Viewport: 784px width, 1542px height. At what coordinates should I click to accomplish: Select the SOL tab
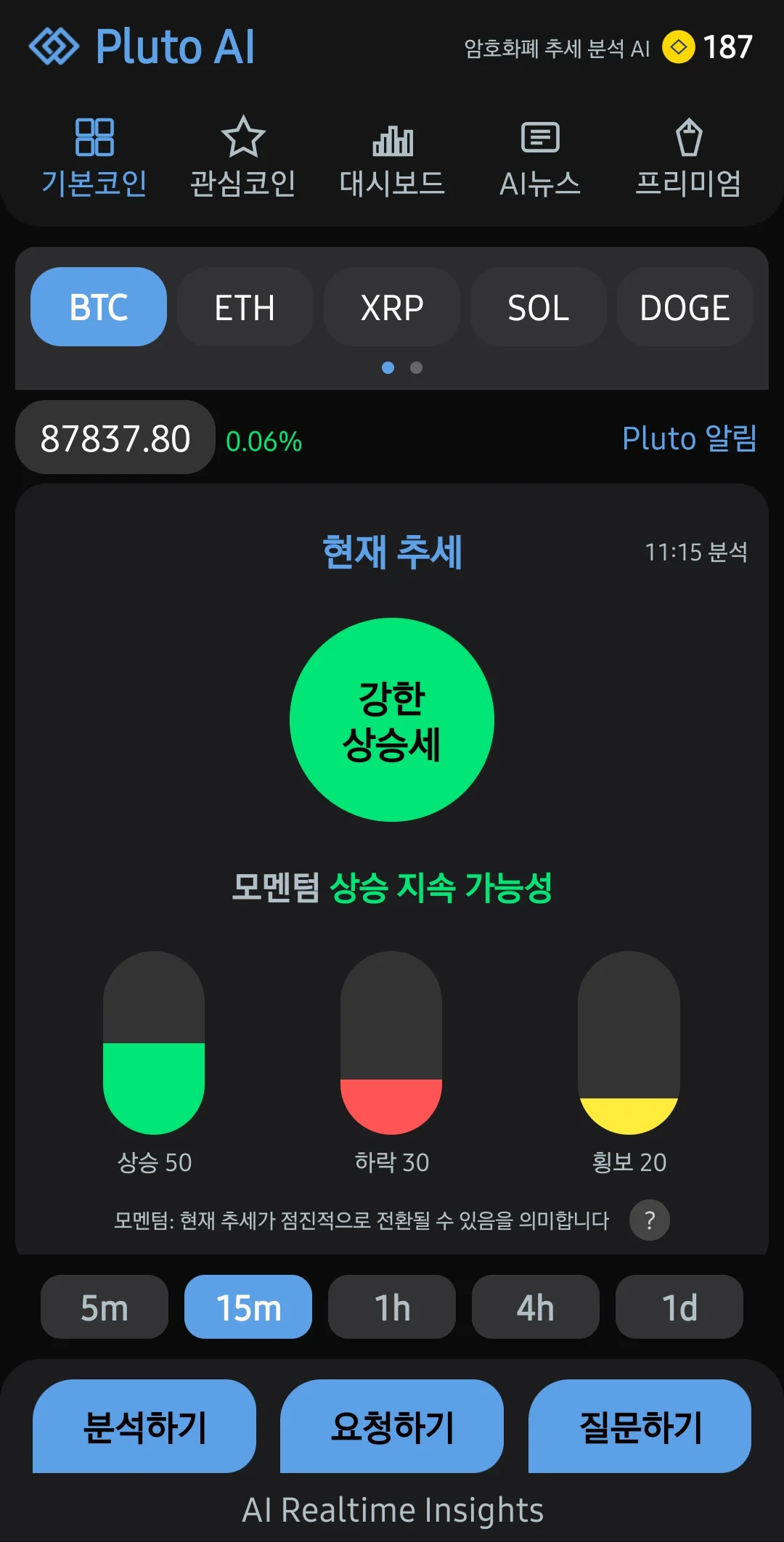tap(538, 306)
